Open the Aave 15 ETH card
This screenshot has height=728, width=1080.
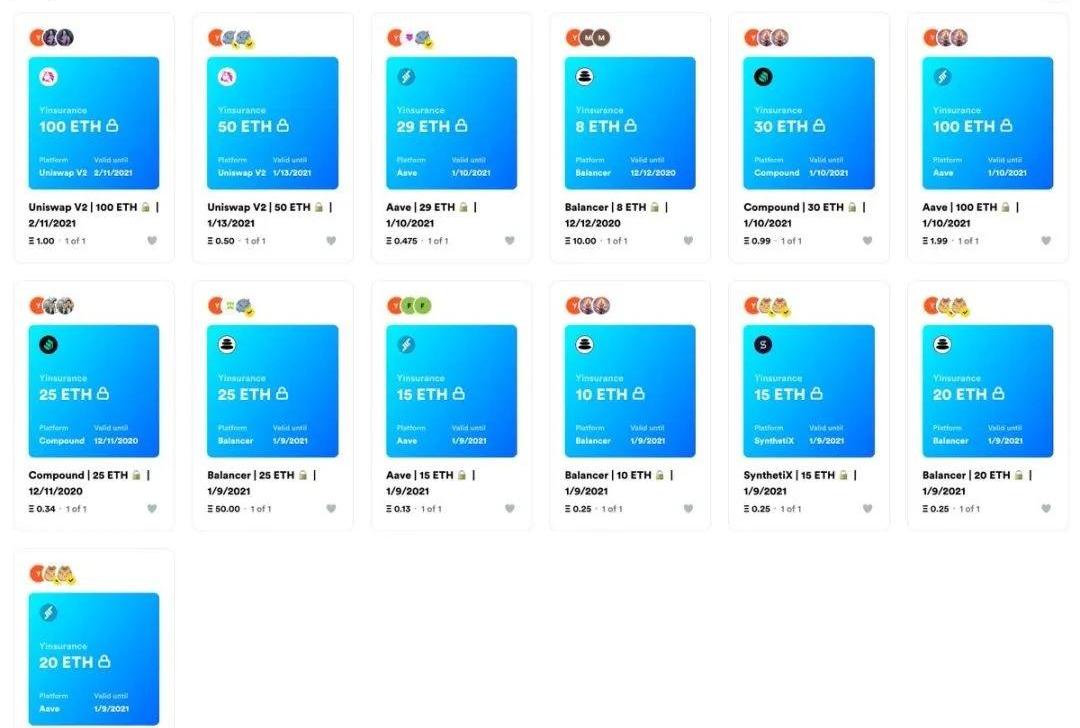tap(451, 392)
